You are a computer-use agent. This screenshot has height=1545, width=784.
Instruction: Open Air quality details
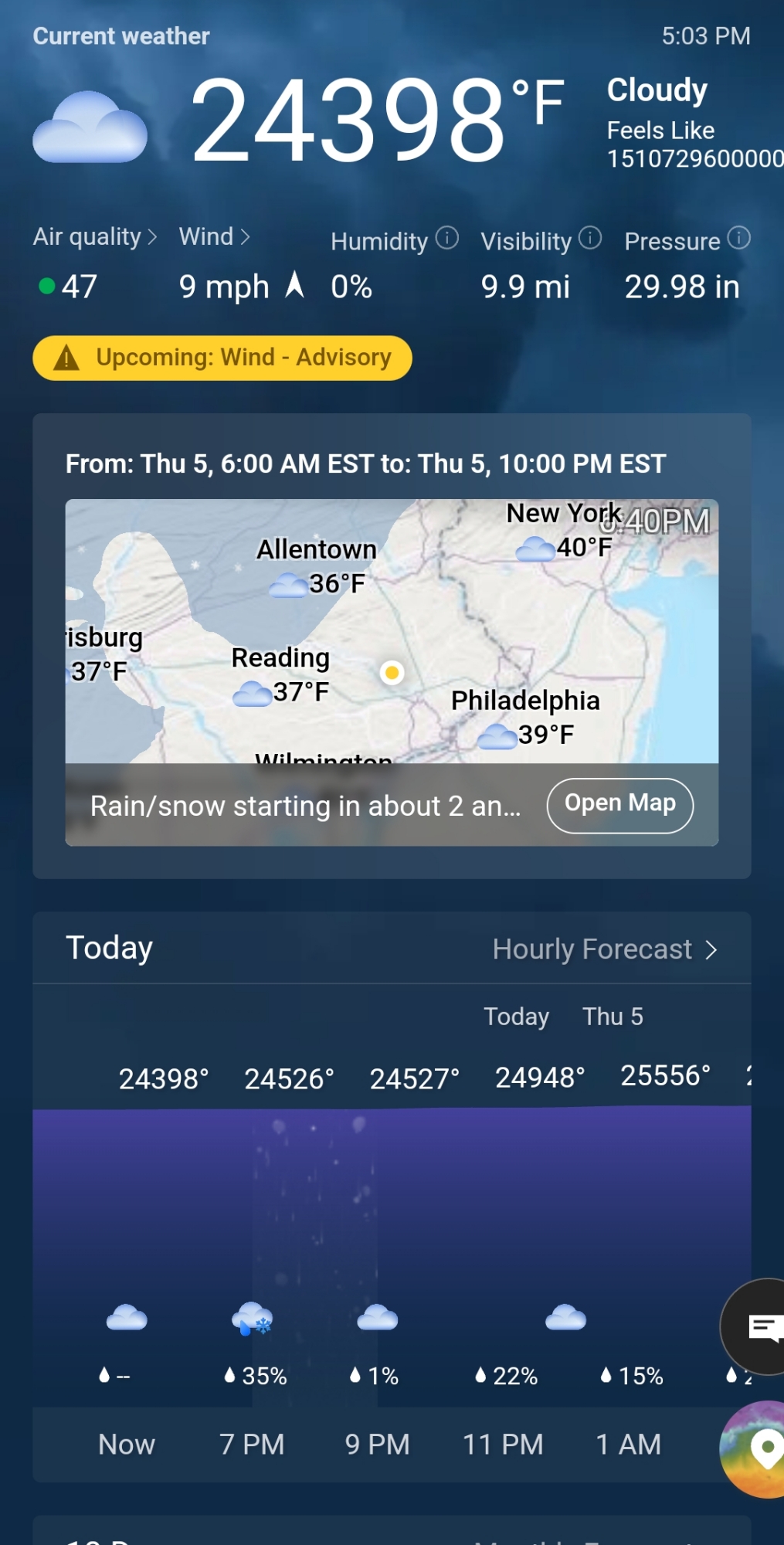click(94, 237)
